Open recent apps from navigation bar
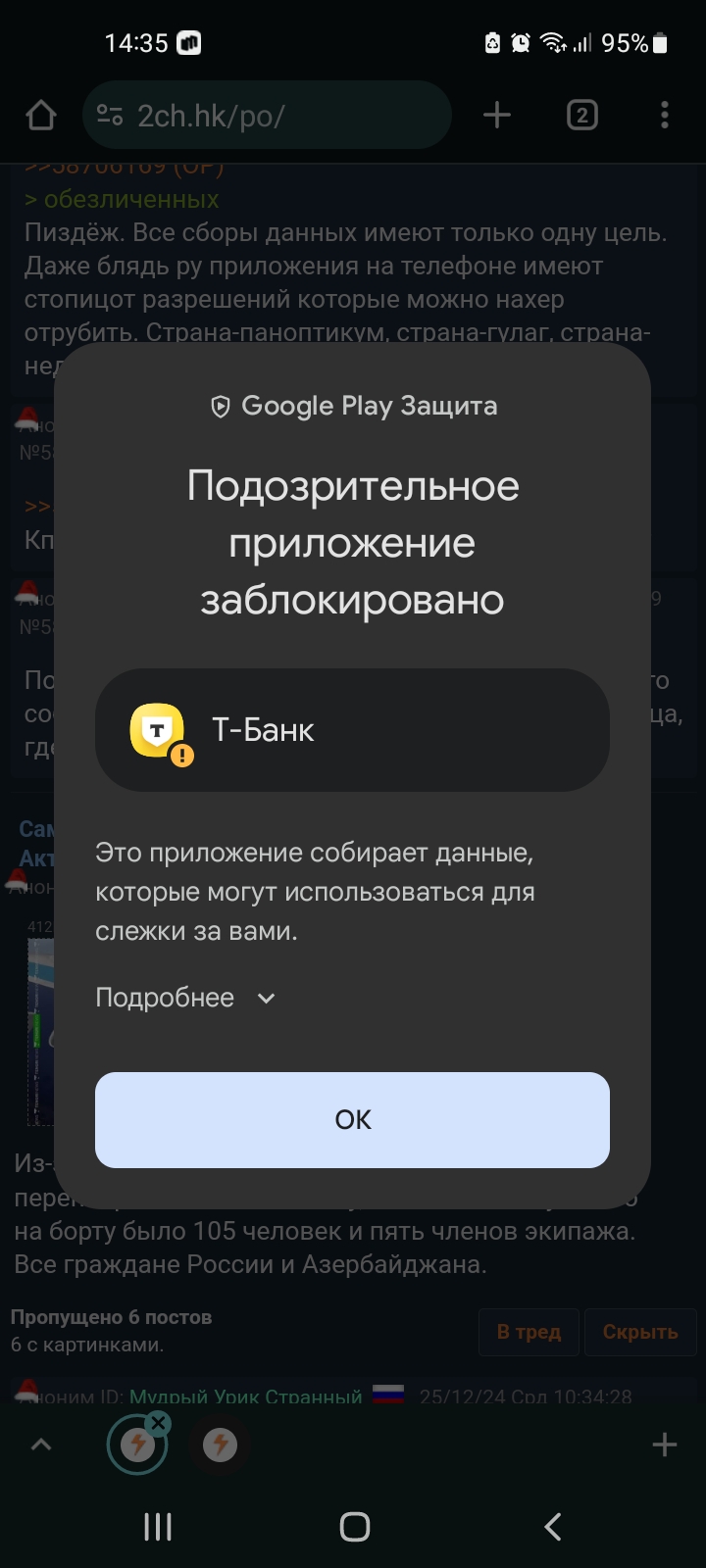This screenshot has width=706, height=1568. coord(158,1526)
